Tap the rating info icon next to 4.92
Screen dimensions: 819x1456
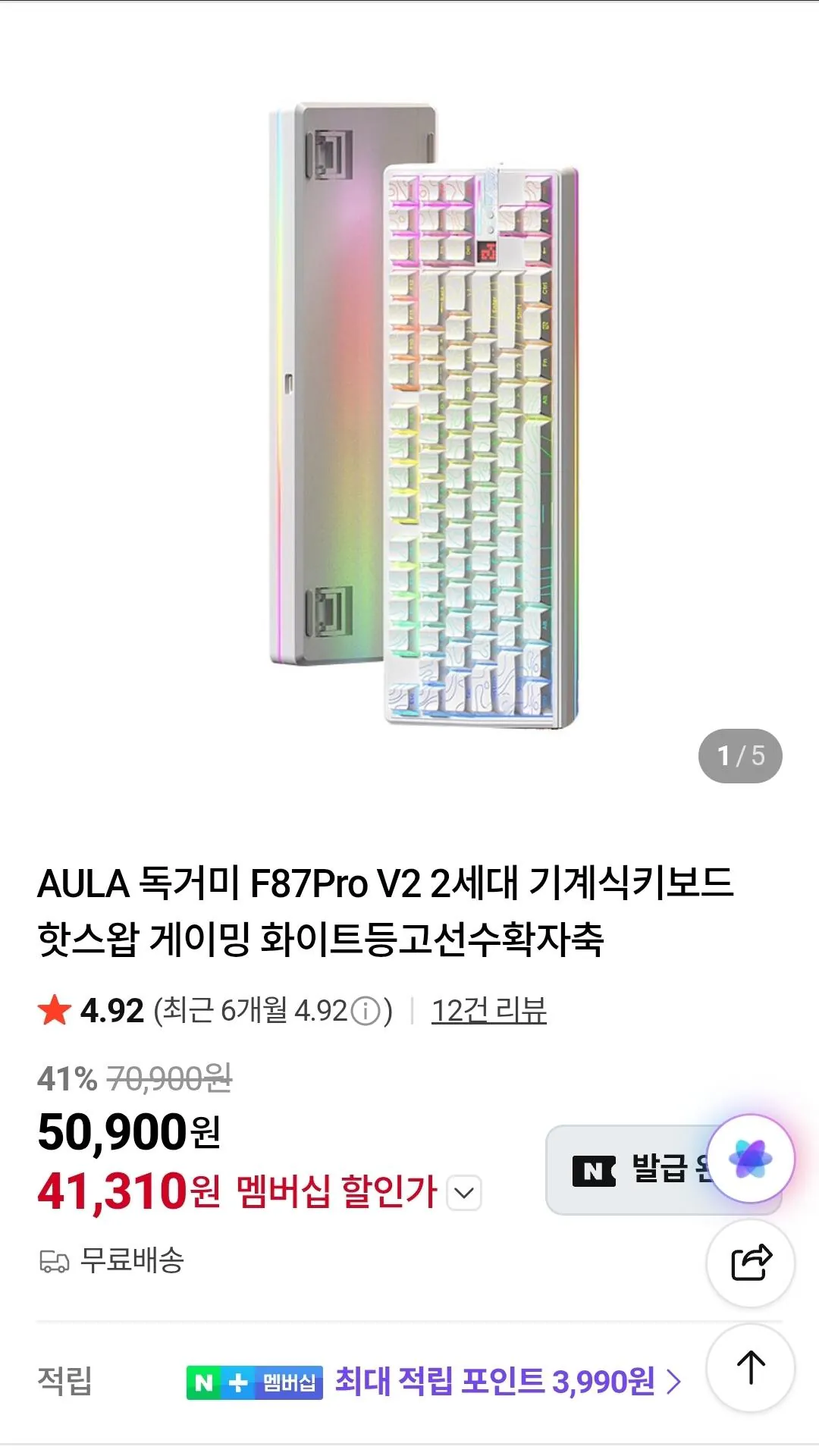[366, 1012]
